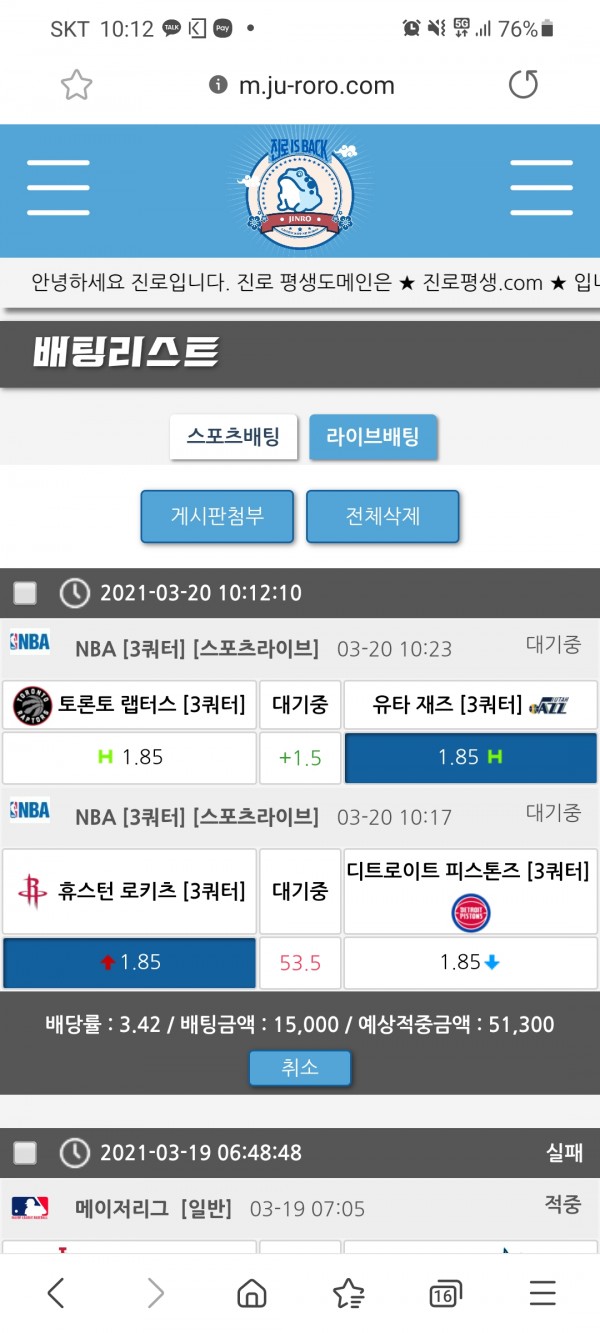Open browser bookmarks
Image resolution: width=600 pixels, height=1333 pixels.
(348, 1294)
